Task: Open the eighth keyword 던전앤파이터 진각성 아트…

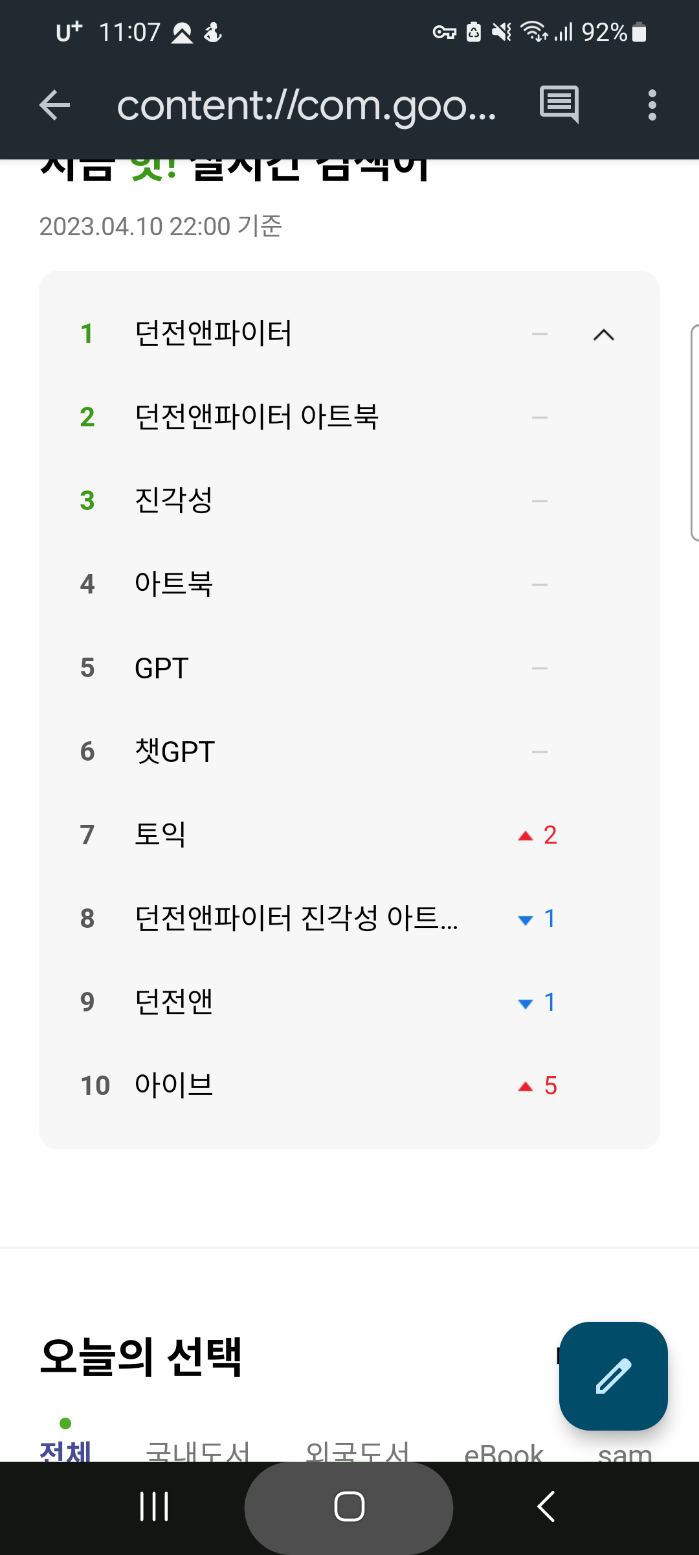Action: [296, 918]
